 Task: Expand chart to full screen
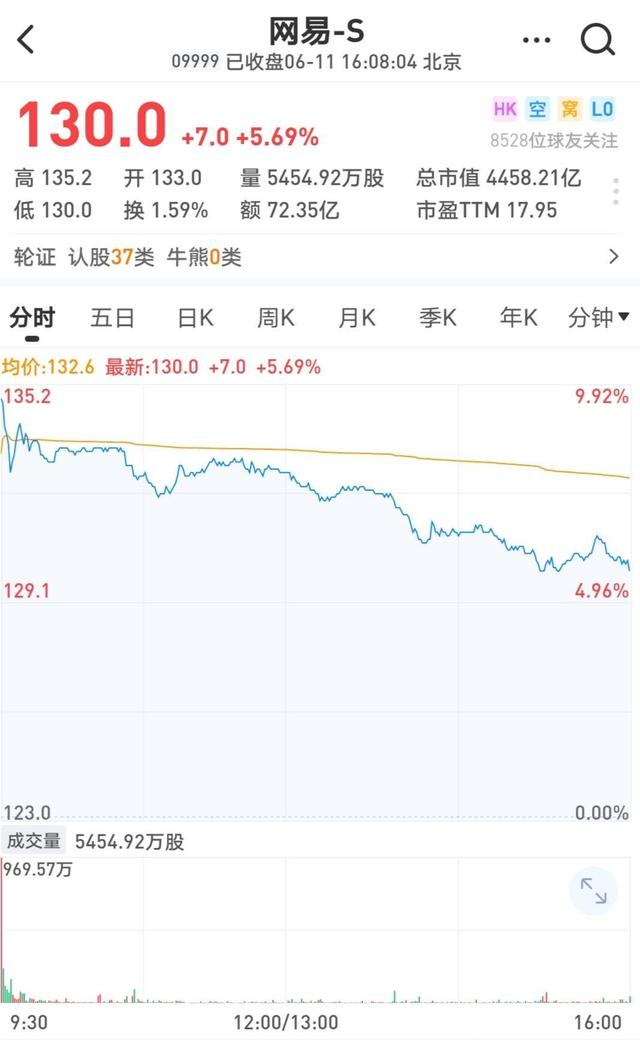(593, 891)
